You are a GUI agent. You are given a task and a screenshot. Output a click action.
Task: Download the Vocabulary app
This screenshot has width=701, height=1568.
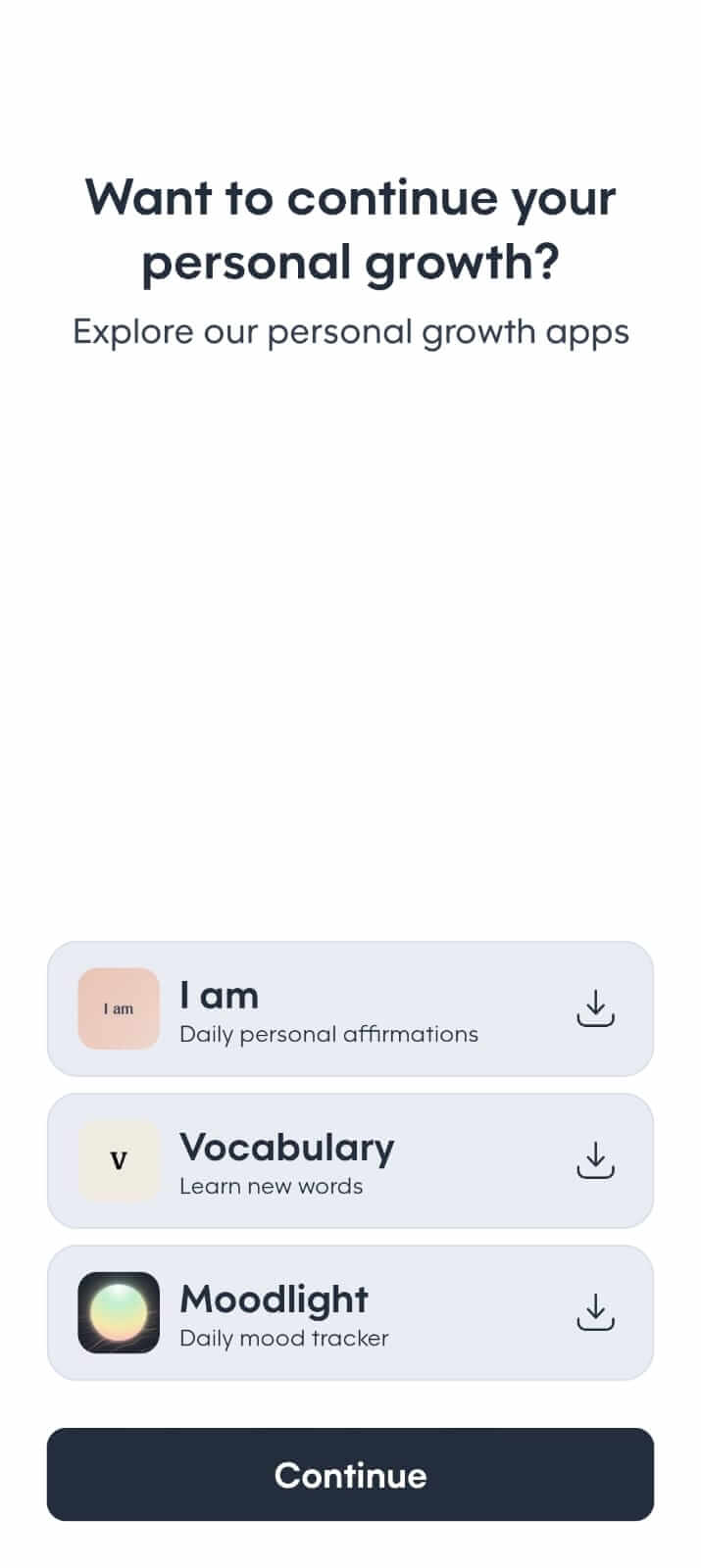click(x=594, y=1160)
